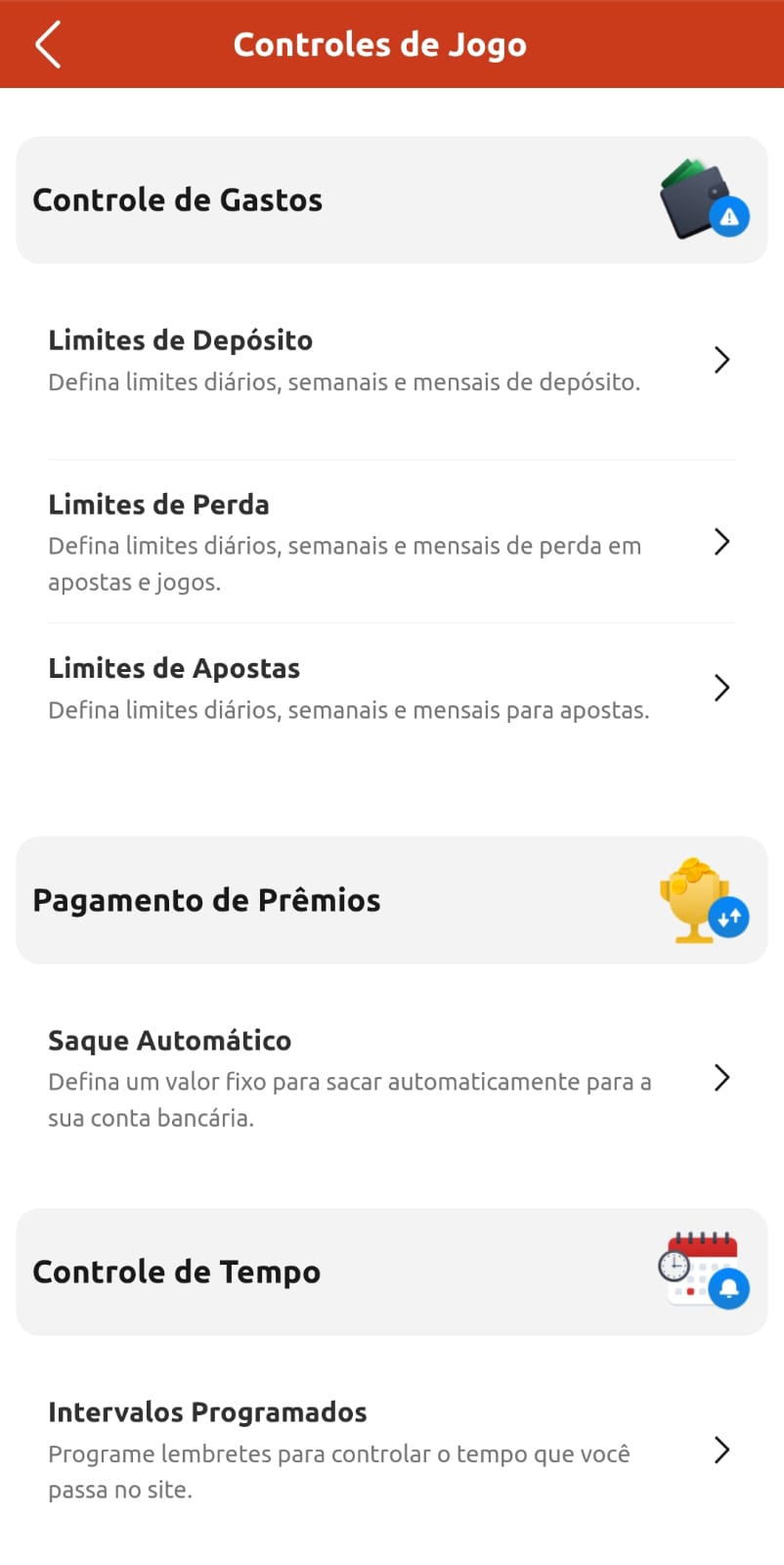Image resolution: width=784 pixels, height=1565 pixels.
Task: Select the Controle de Gastos section header
Action: pyautogui.click(x=177, y=200)
